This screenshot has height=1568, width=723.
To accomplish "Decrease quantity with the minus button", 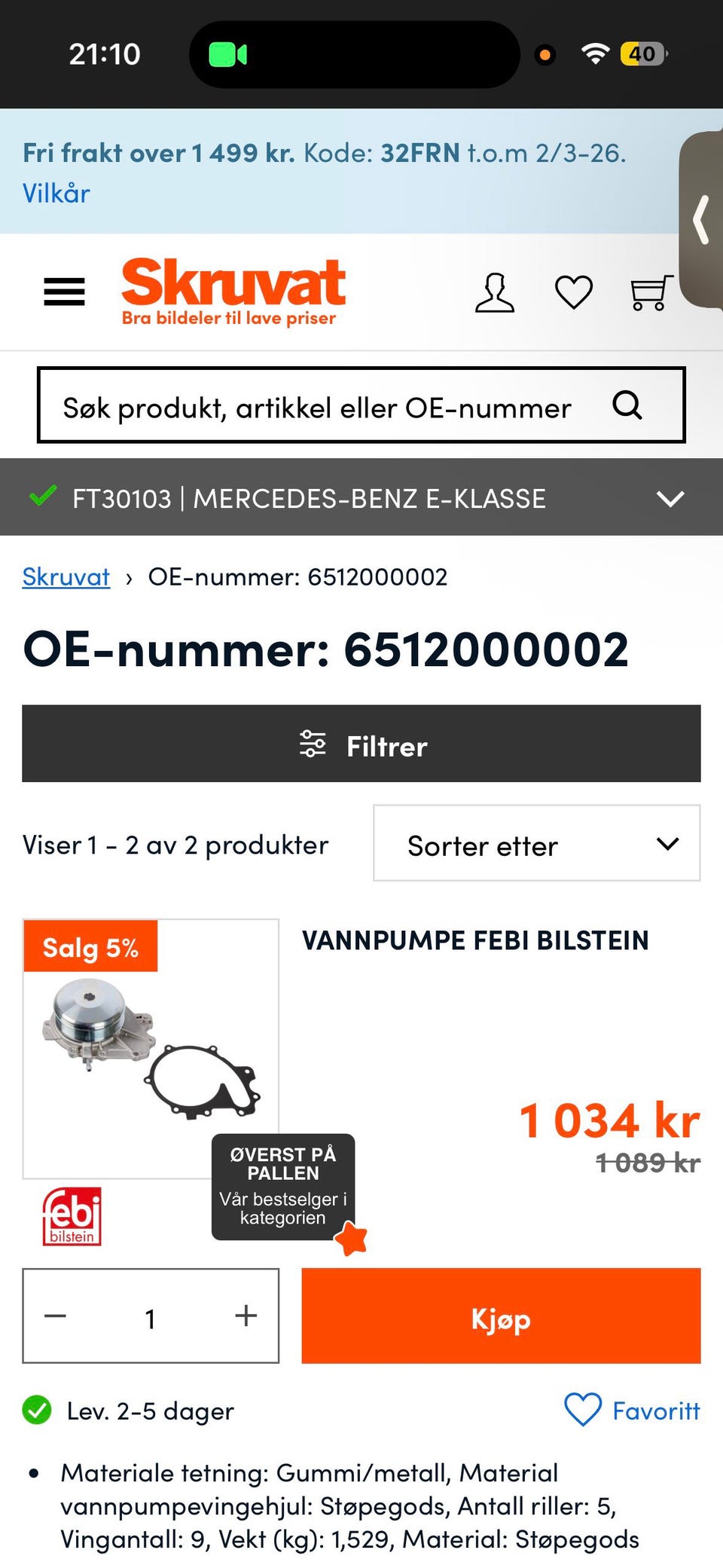I will click(56, 1317).
